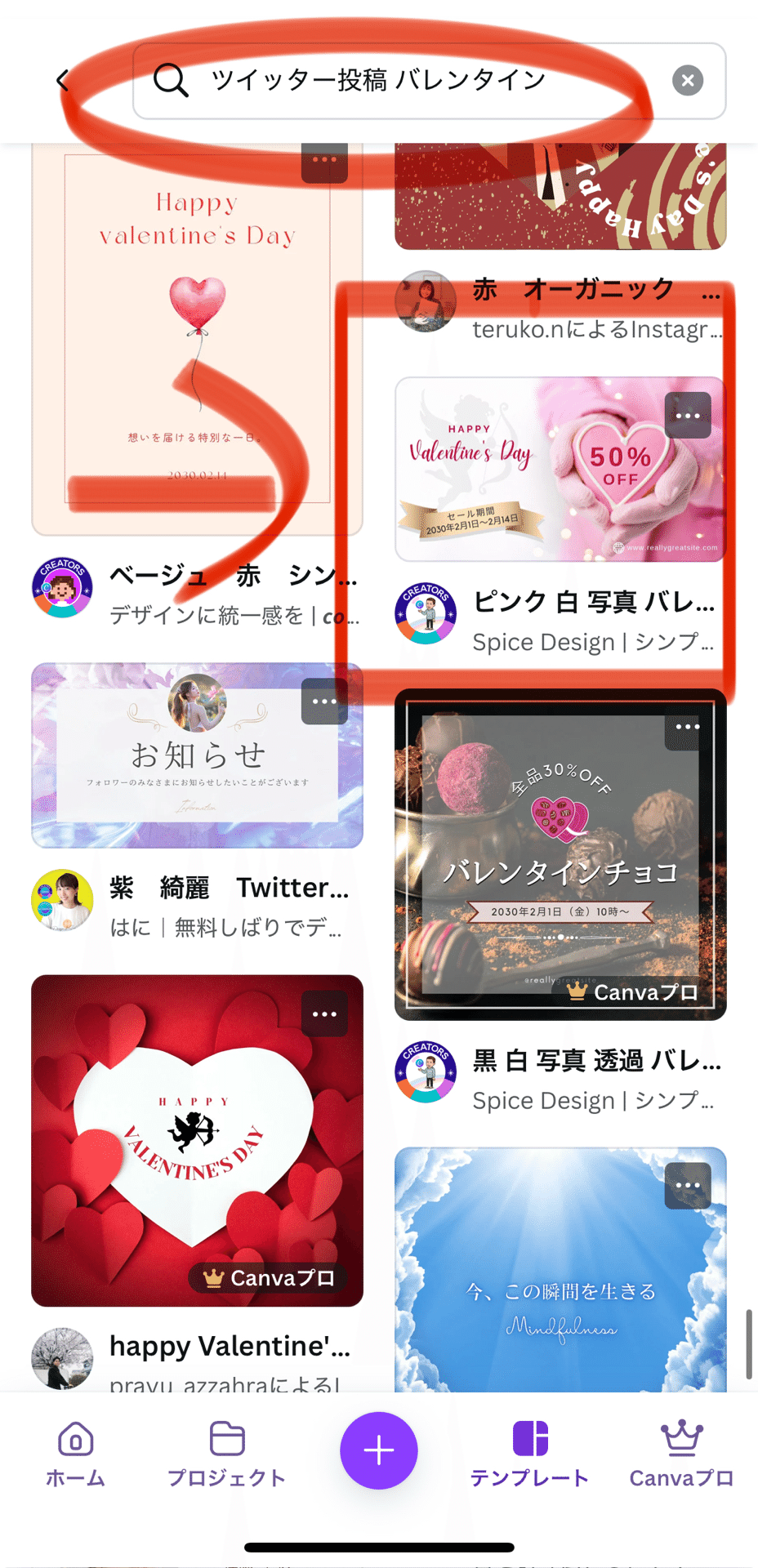This screenshot has width=758, height=1568.
Task: Switch to the ホーム tab
Action: click(75, 1454)
